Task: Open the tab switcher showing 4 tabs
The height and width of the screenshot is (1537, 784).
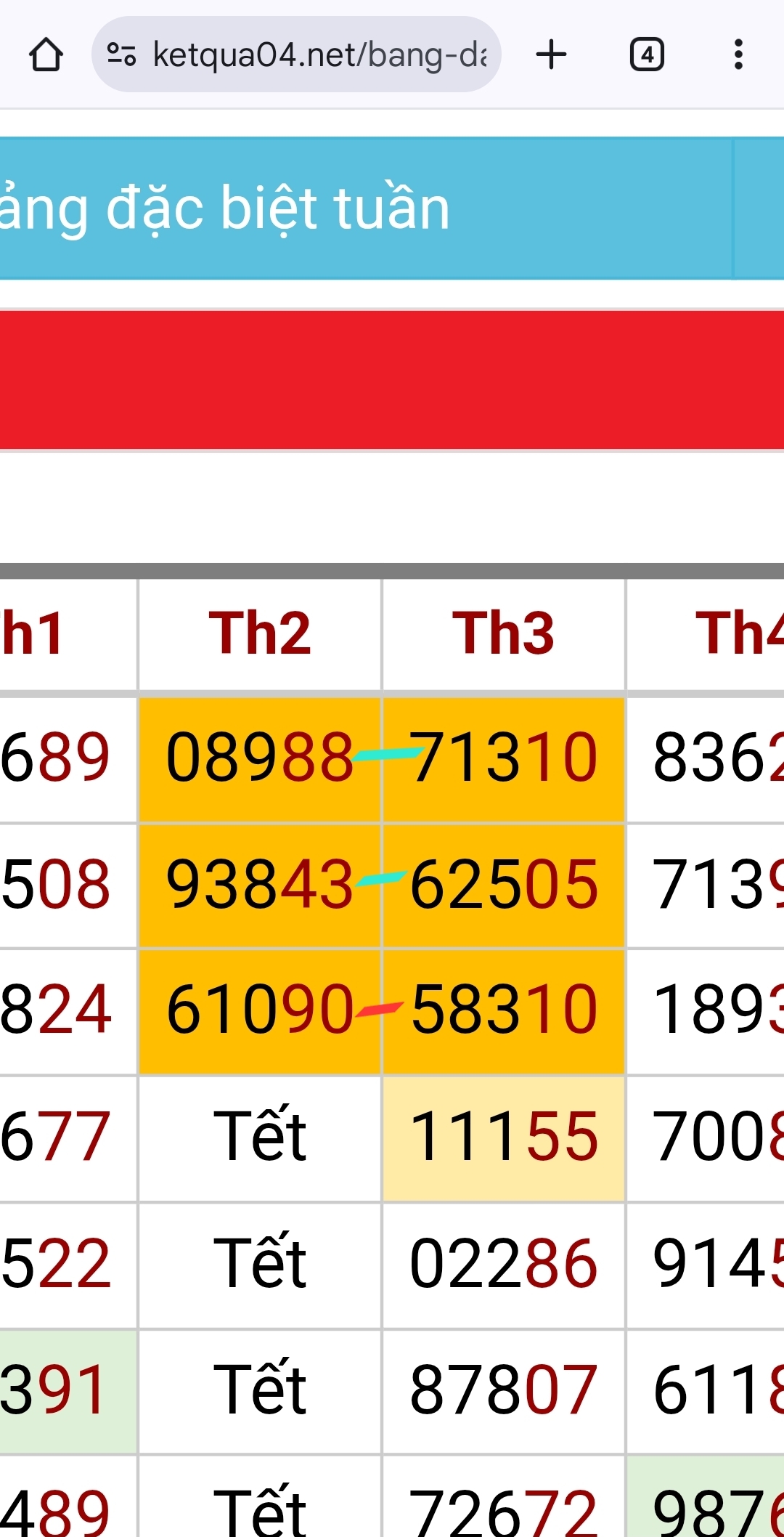Action: click(647, 54)
